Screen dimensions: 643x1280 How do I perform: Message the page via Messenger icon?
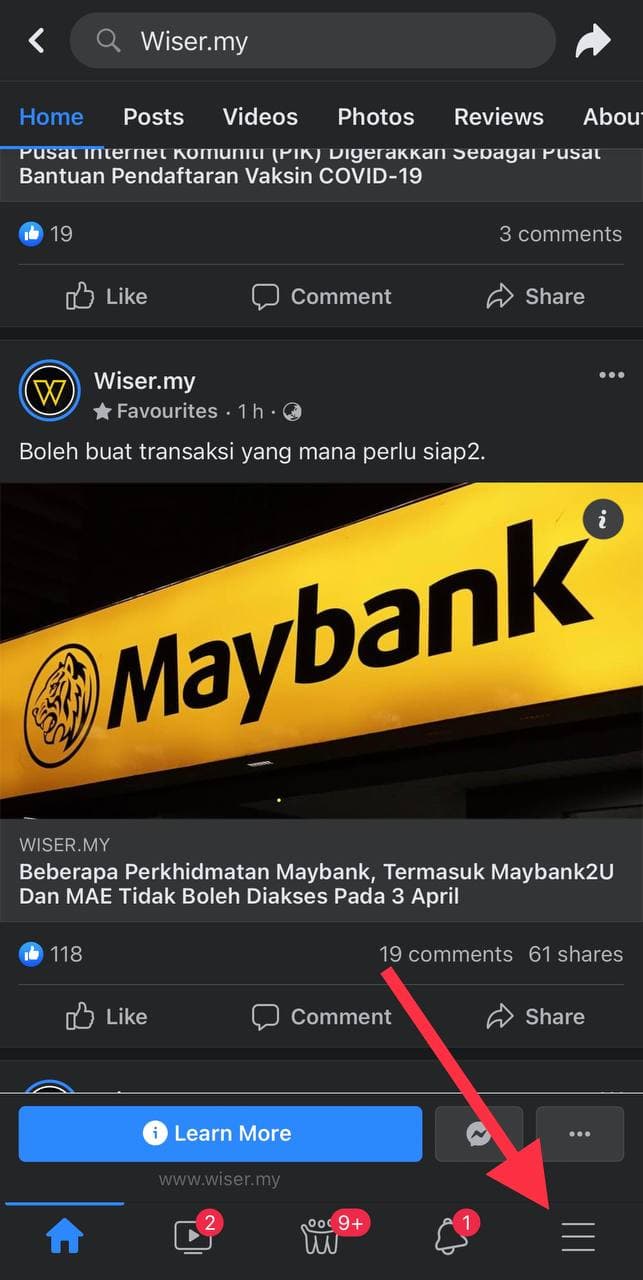pos(478,1133)
